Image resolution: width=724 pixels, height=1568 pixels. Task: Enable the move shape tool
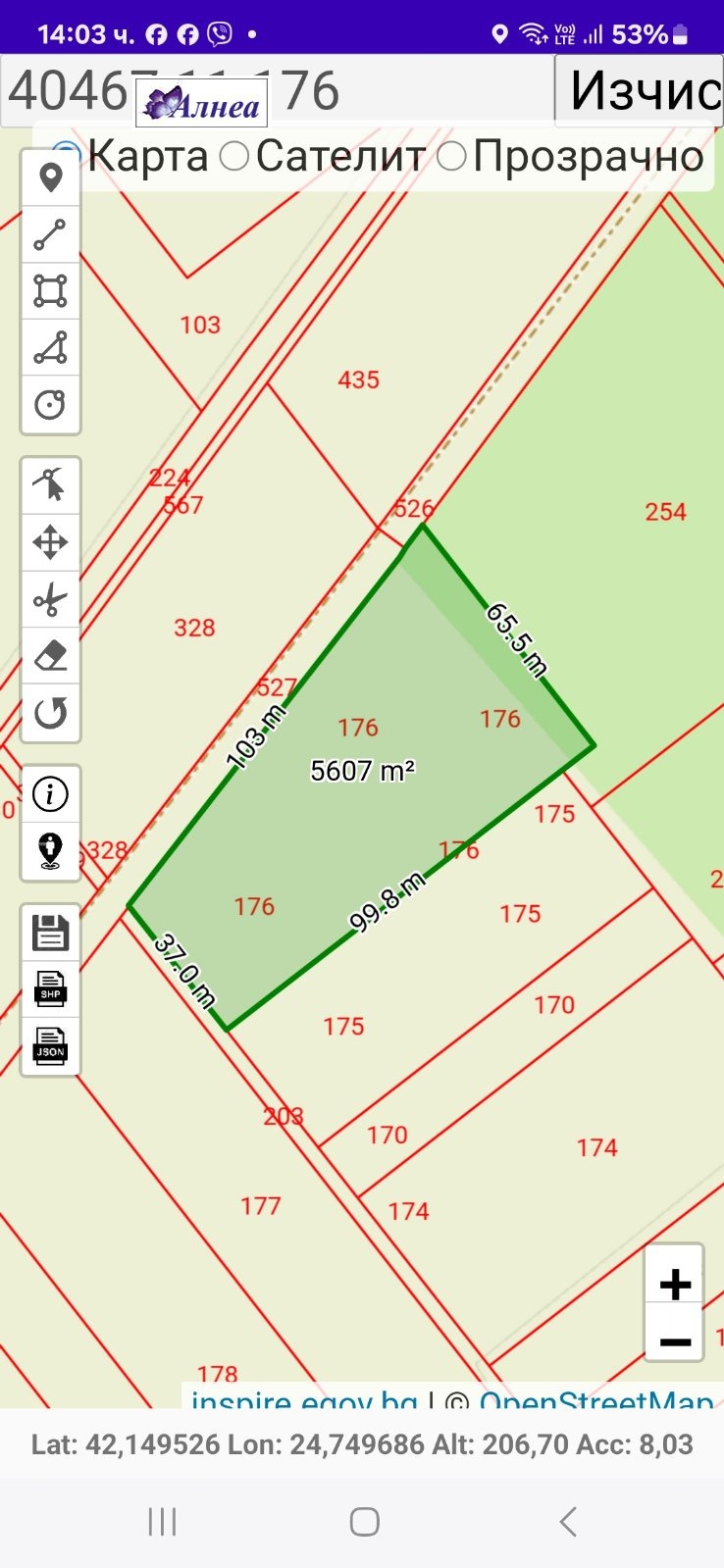tap(50, 542)
